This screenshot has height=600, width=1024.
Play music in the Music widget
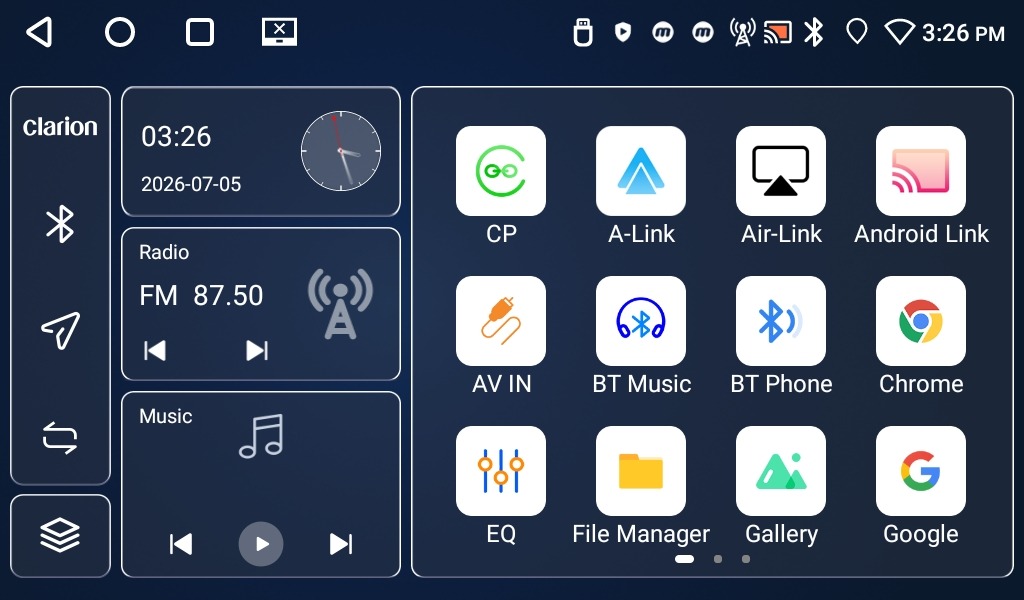261,544
